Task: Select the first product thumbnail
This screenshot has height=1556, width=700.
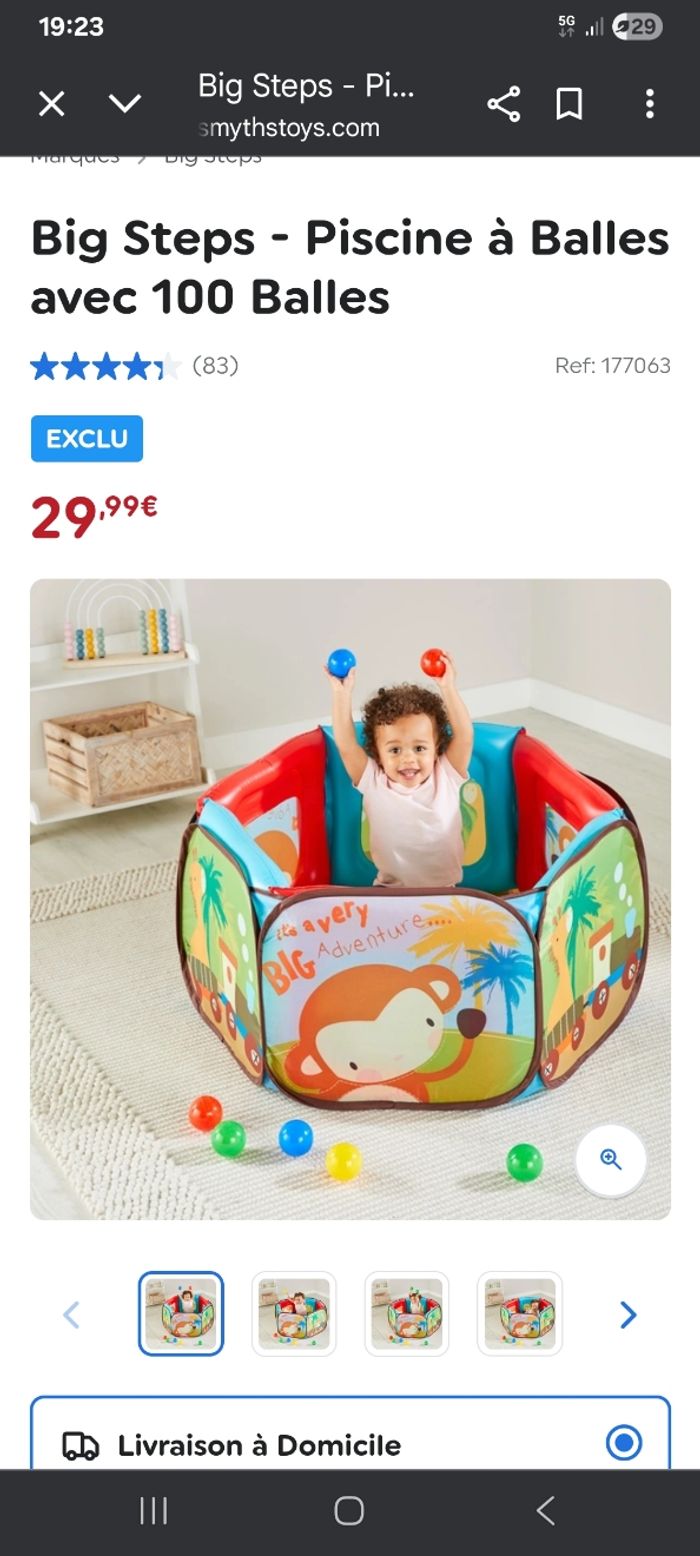Action: tap(181, 1313)
